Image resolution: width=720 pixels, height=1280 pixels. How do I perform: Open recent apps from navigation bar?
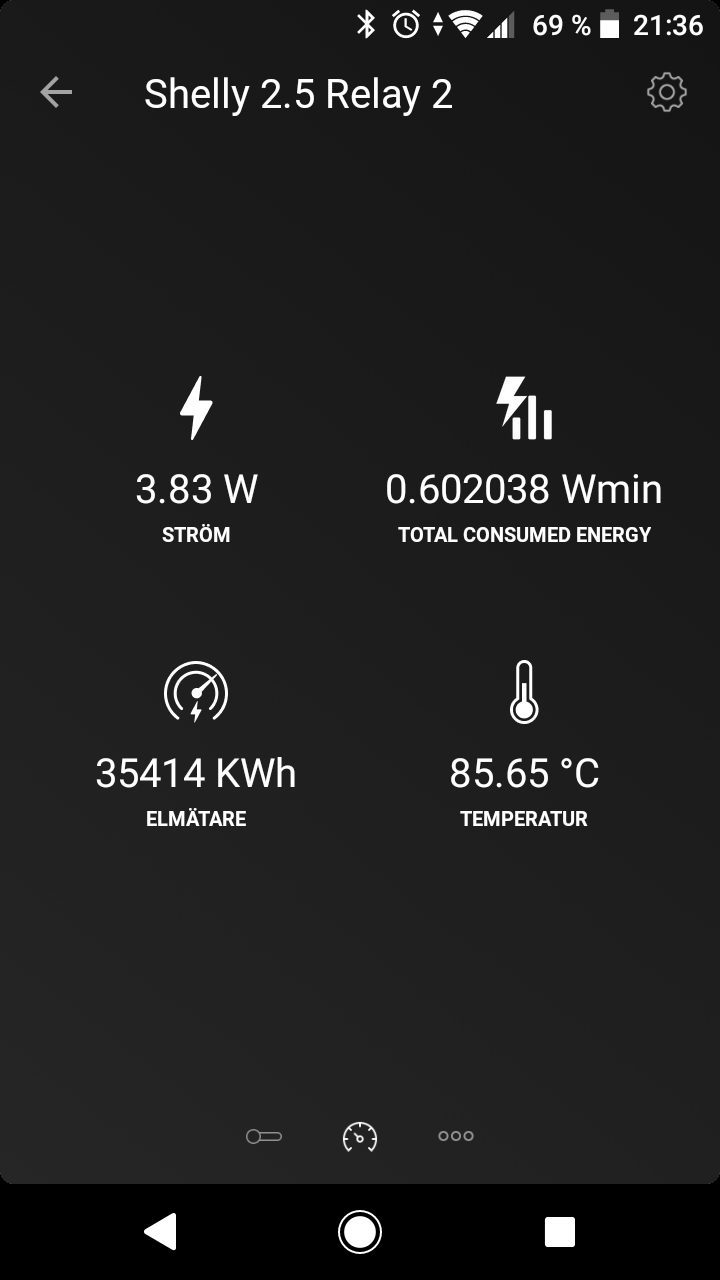coord(559,1231)
